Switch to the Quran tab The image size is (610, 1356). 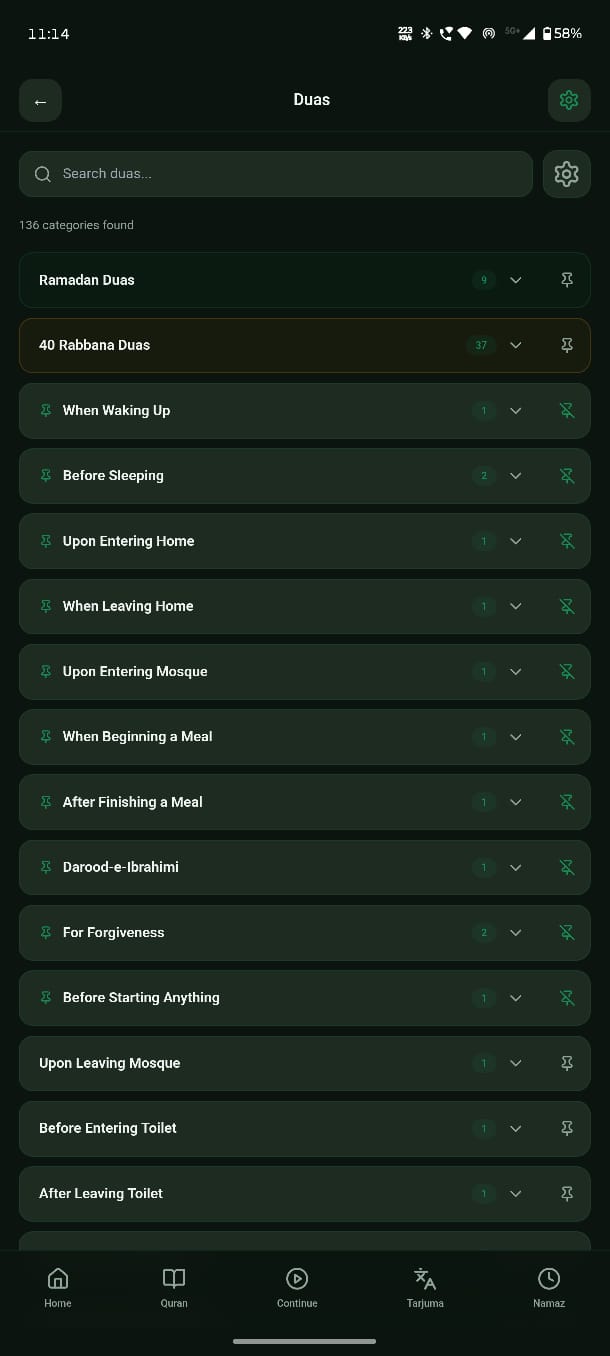[174, 1287]
